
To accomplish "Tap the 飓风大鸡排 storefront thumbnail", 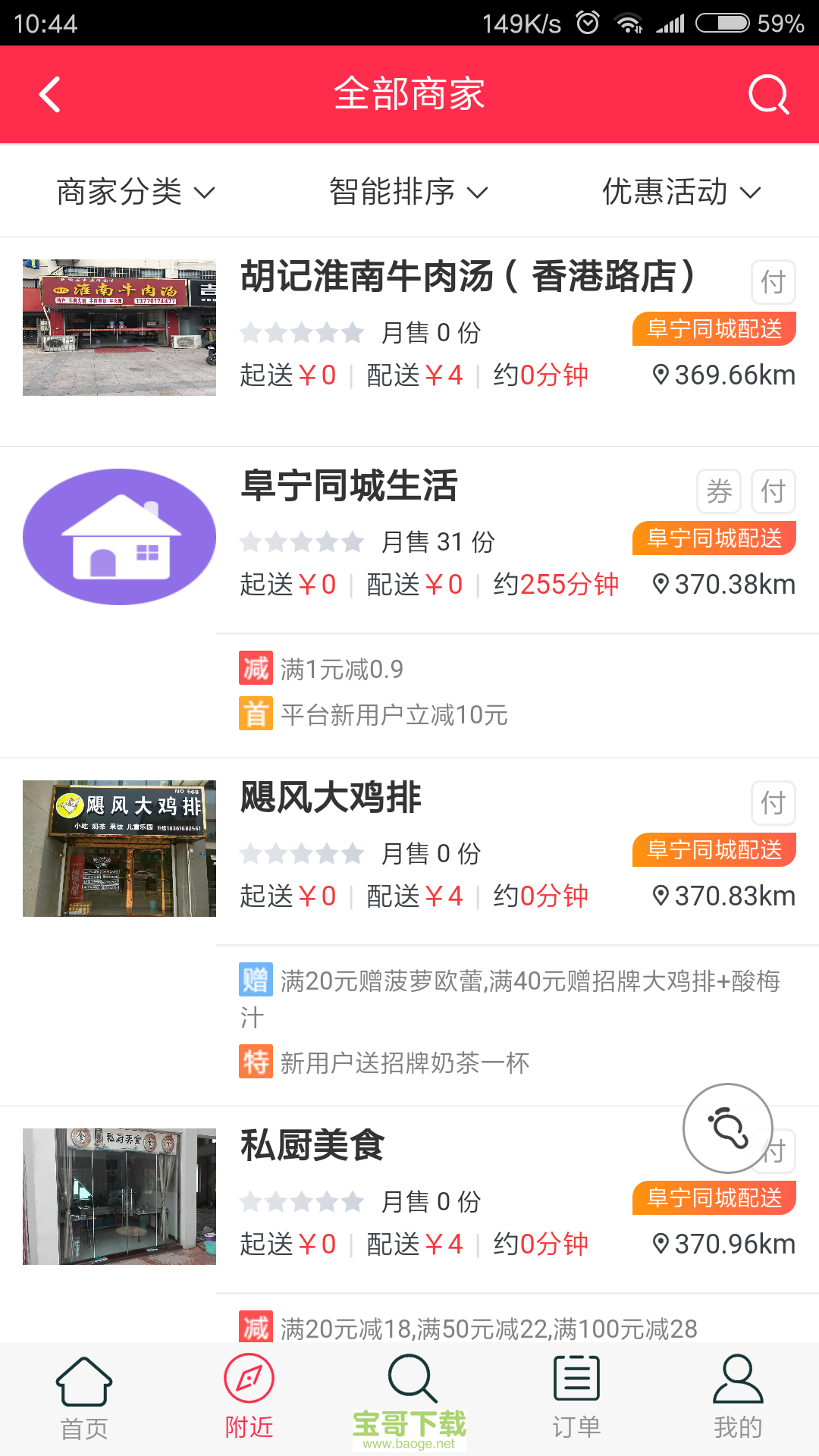I will tap(118, 848).
